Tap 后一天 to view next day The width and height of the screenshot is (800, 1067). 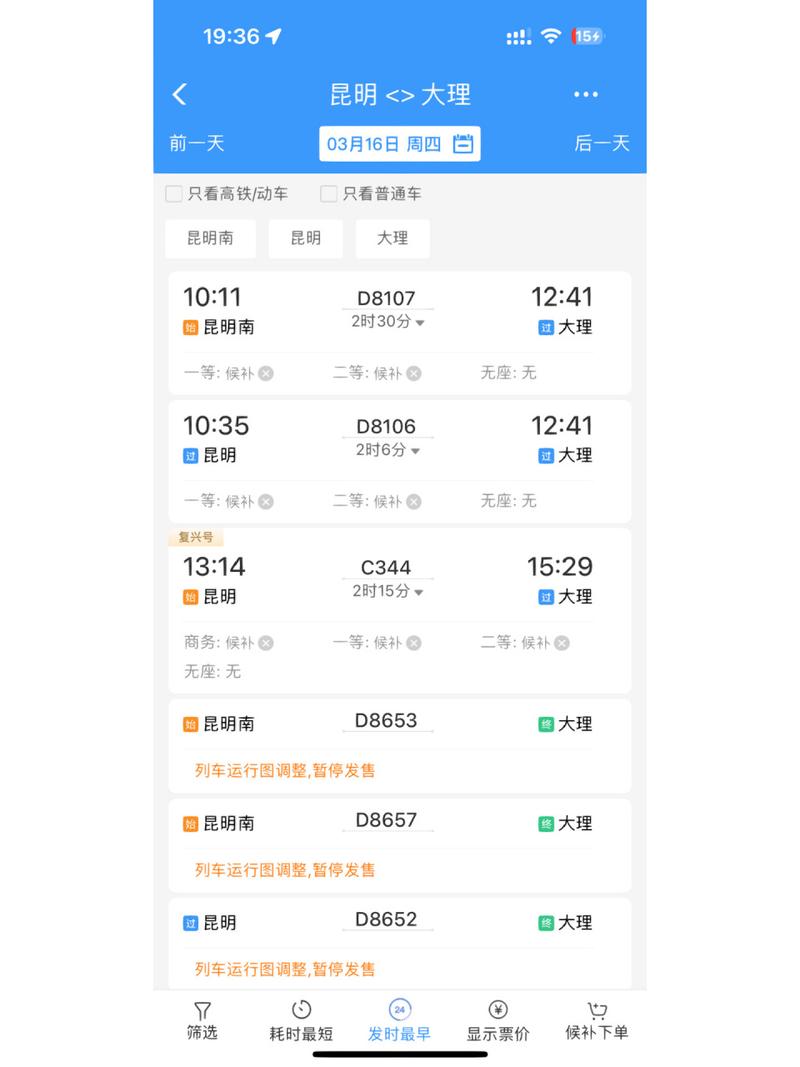tap(603, 143)
